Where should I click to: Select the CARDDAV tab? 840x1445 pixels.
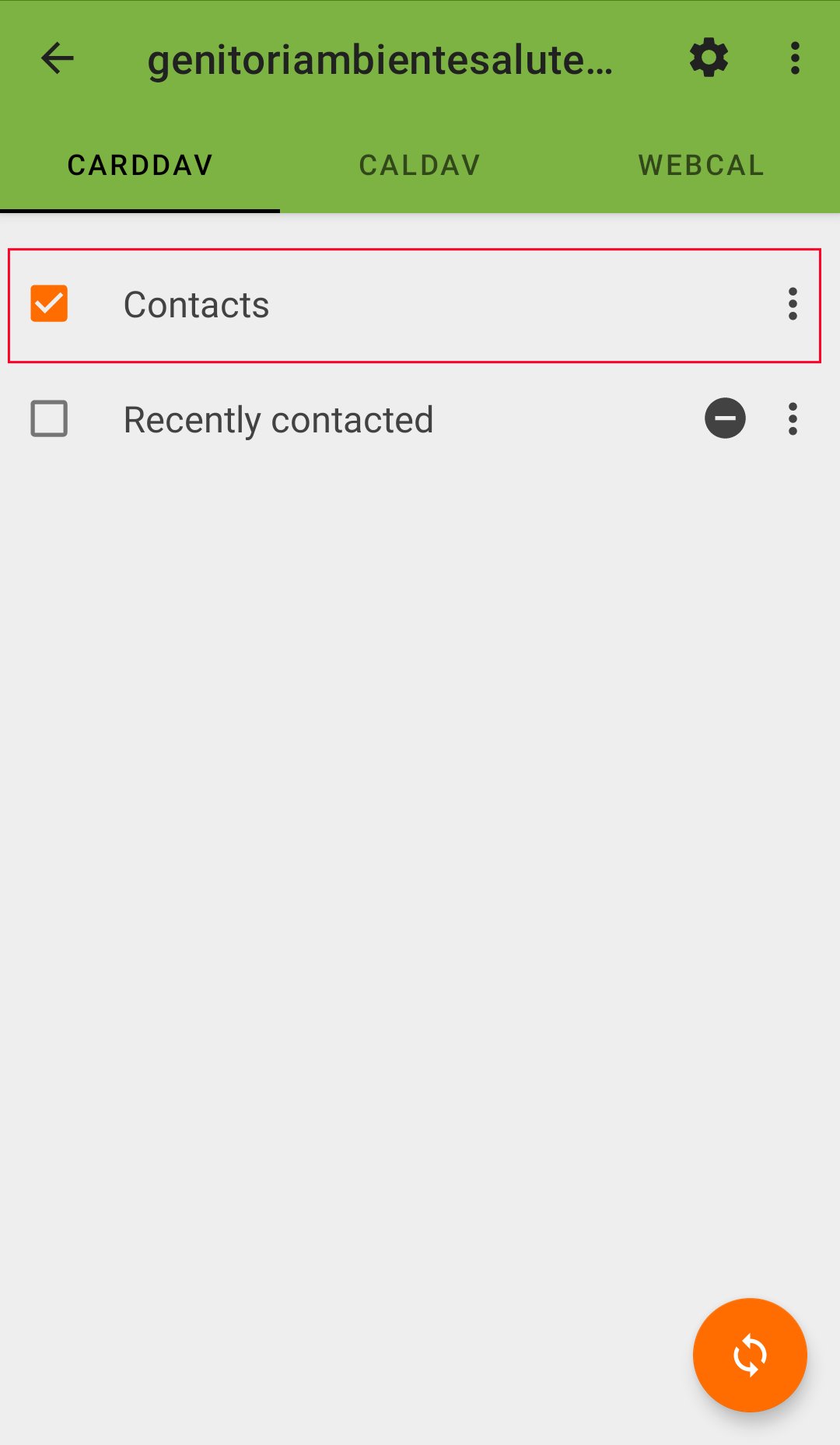140,165
